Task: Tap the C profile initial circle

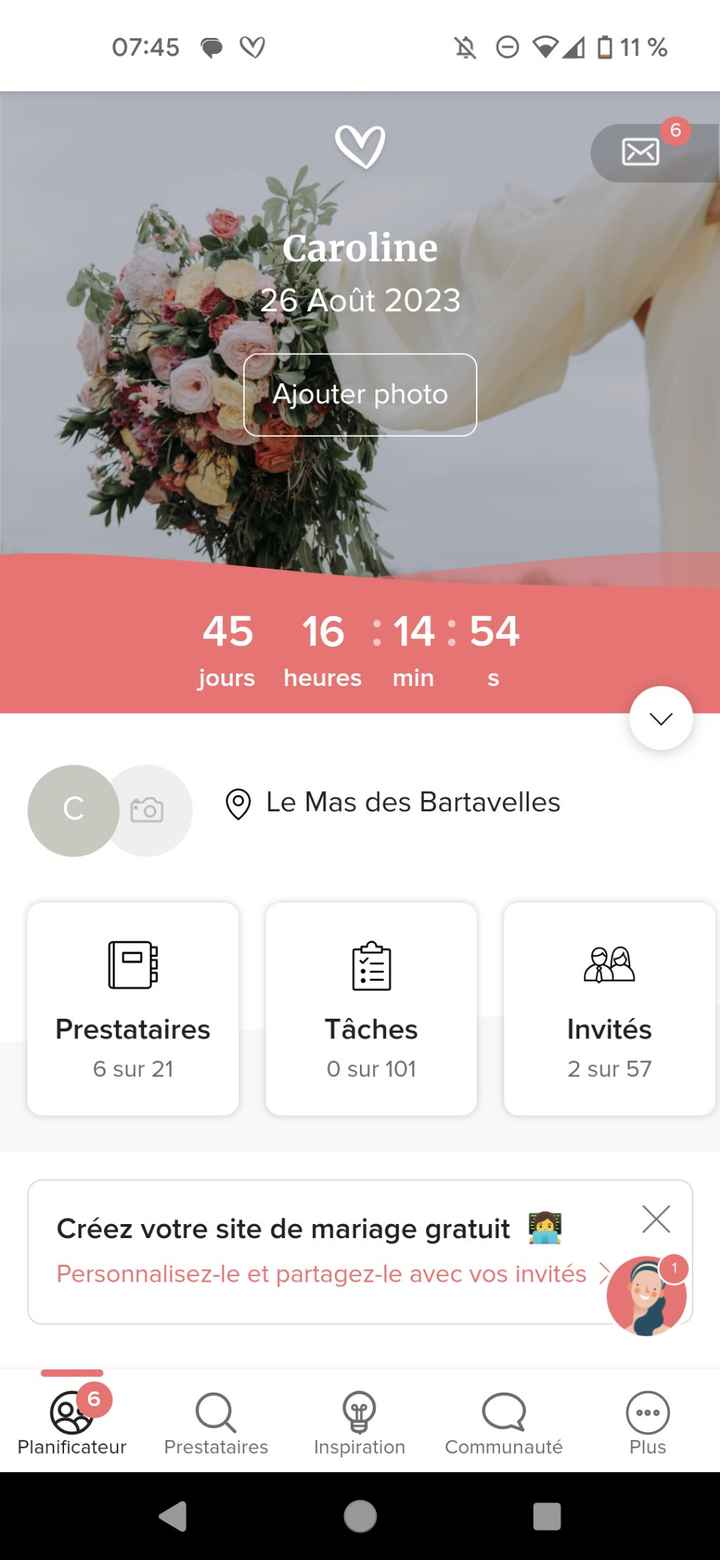Action: coord(72,810)
